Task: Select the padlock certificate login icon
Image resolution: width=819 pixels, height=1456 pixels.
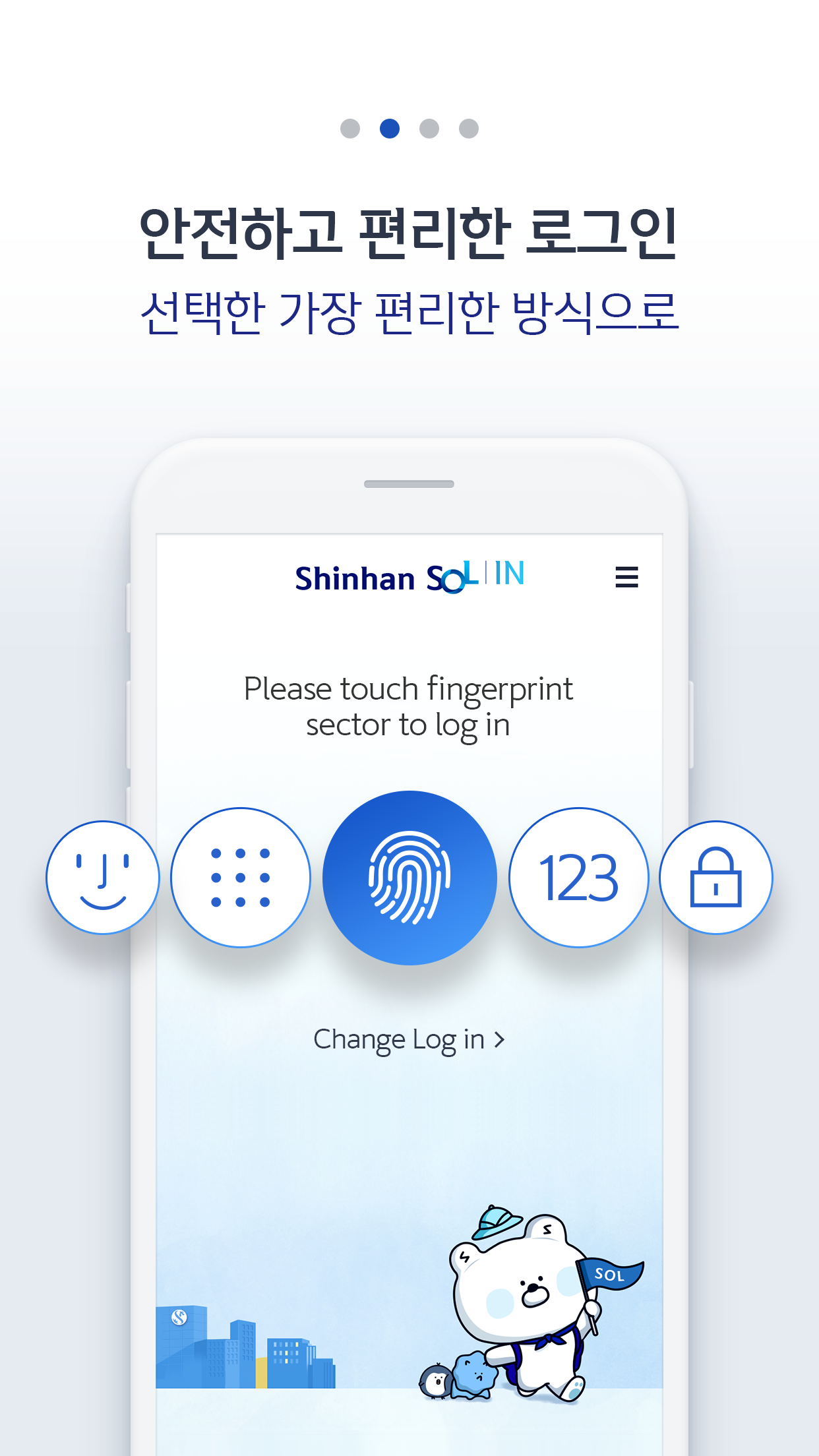Action: click(717, 877)
